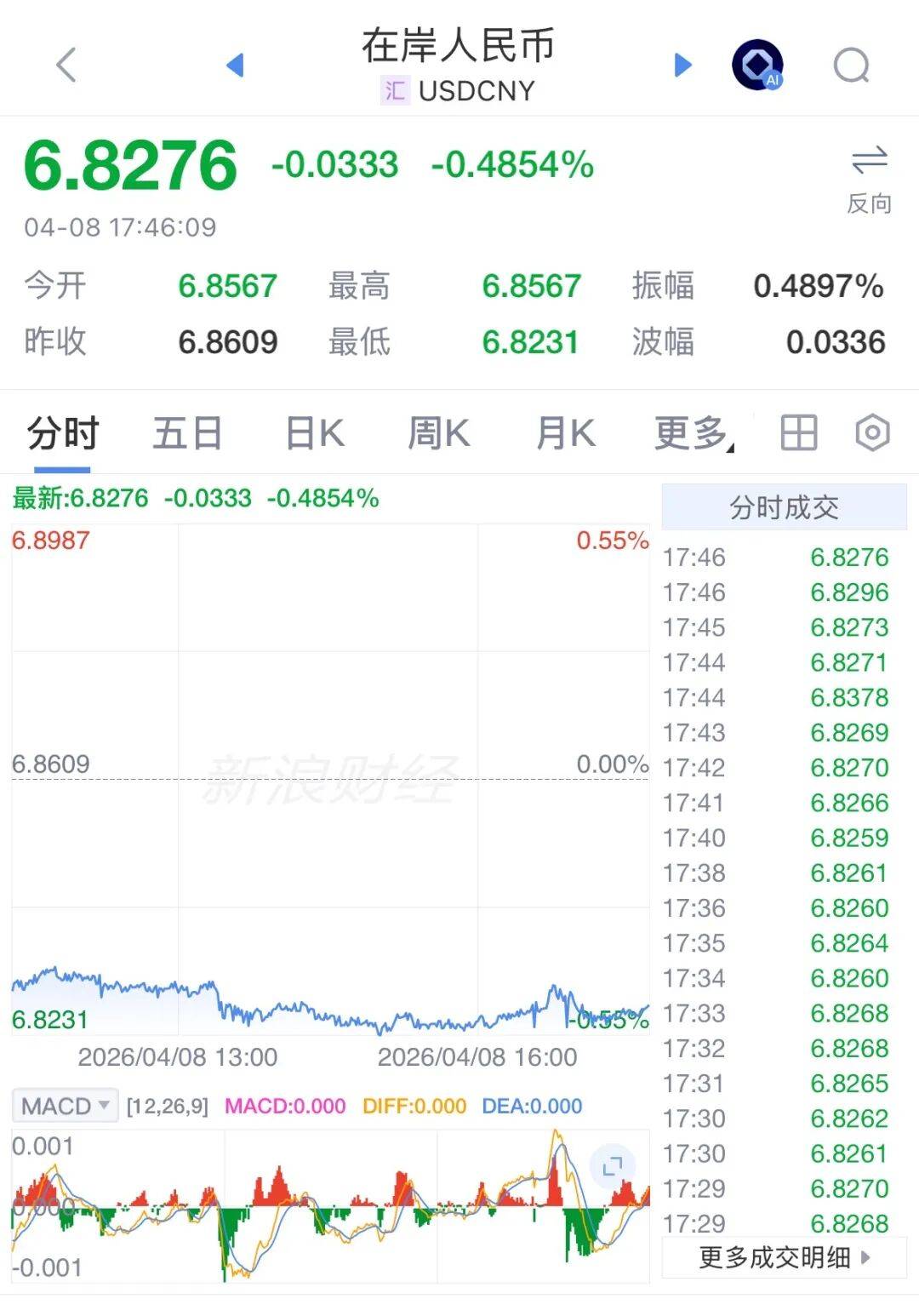
Task: Switch to the previous currency pair
Action: pos(236,65)
